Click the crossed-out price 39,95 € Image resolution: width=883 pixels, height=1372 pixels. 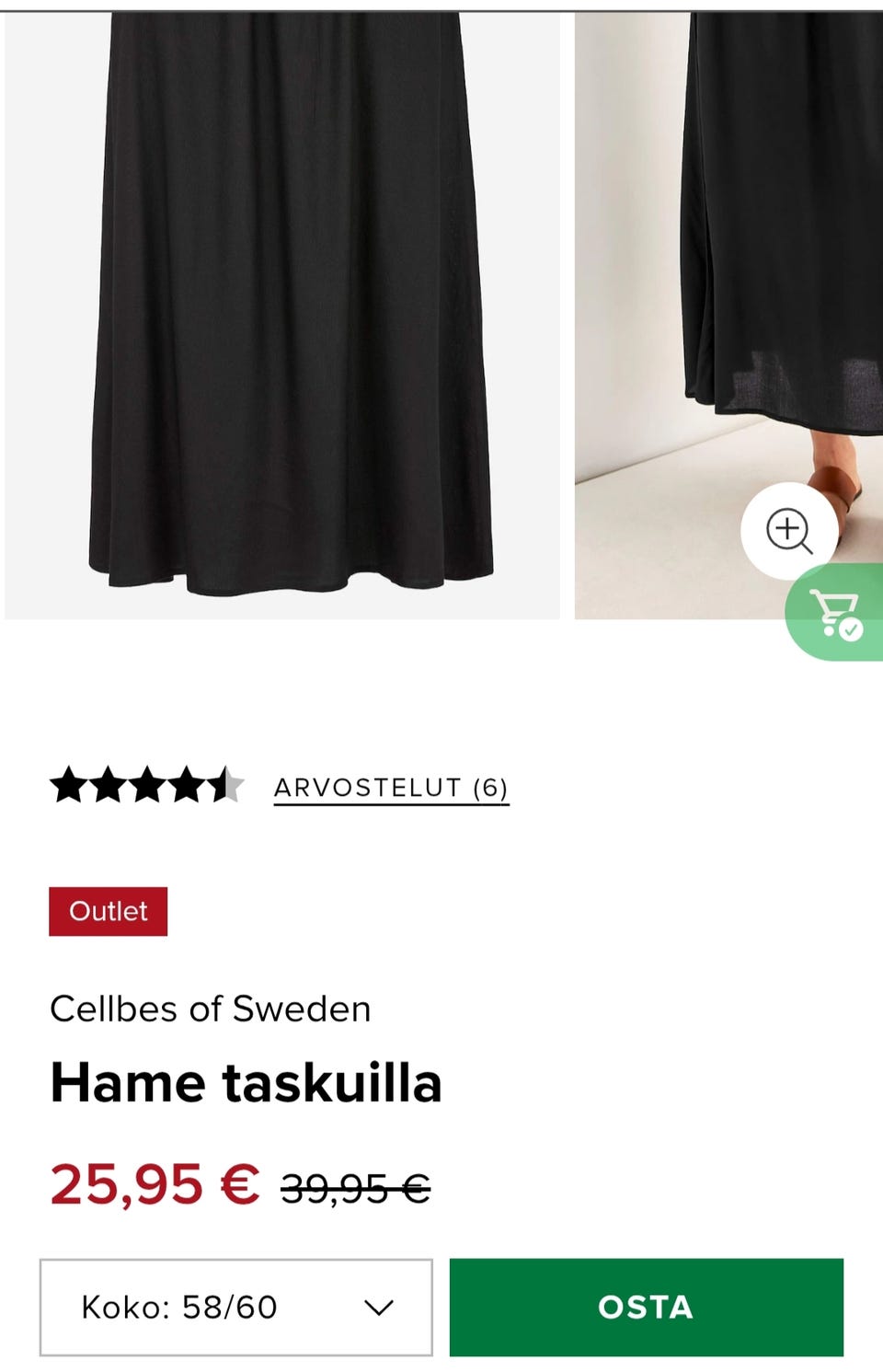354,1187
